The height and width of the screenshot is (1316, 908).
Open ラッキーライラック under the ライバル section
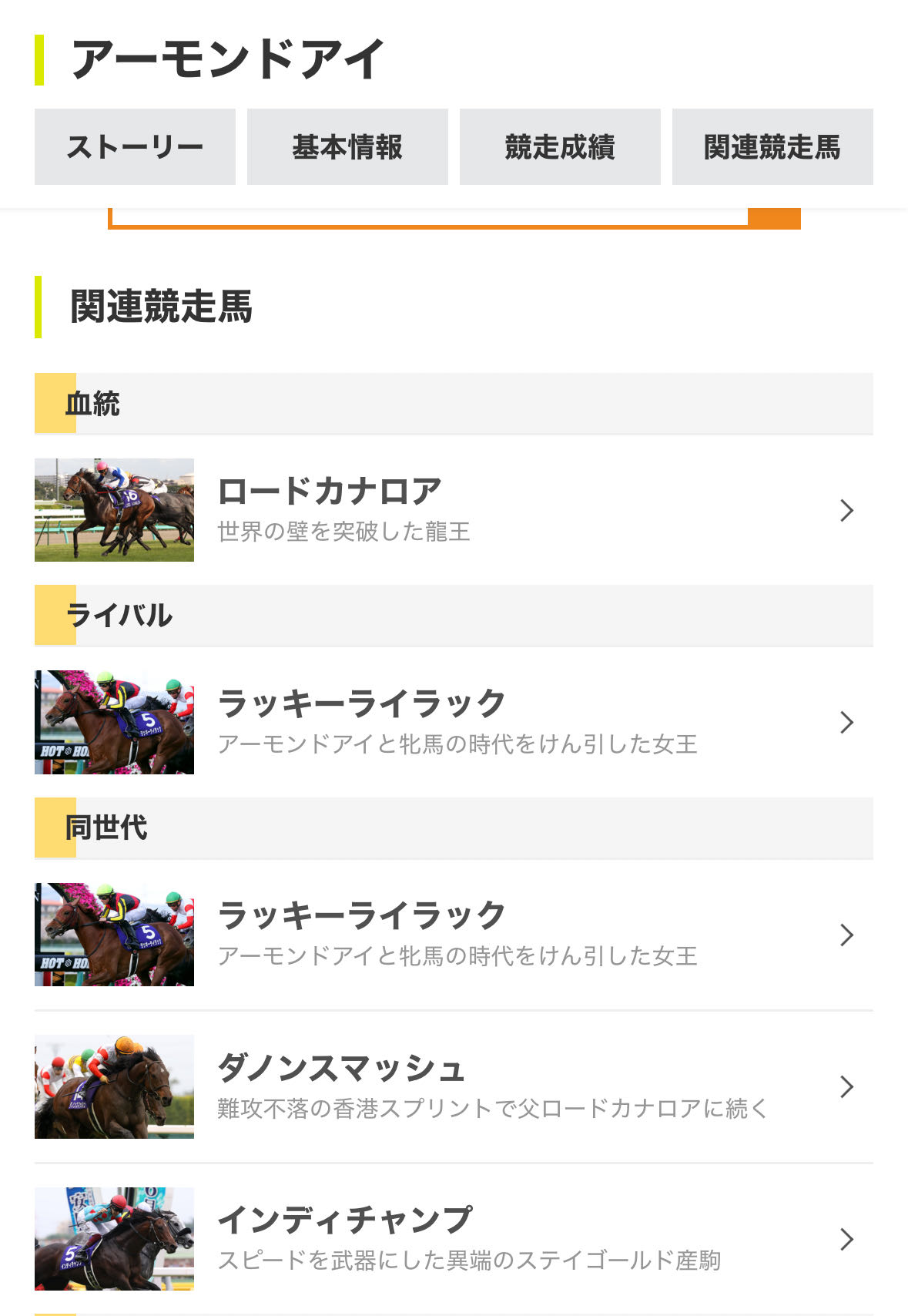(x=454, y=722)
